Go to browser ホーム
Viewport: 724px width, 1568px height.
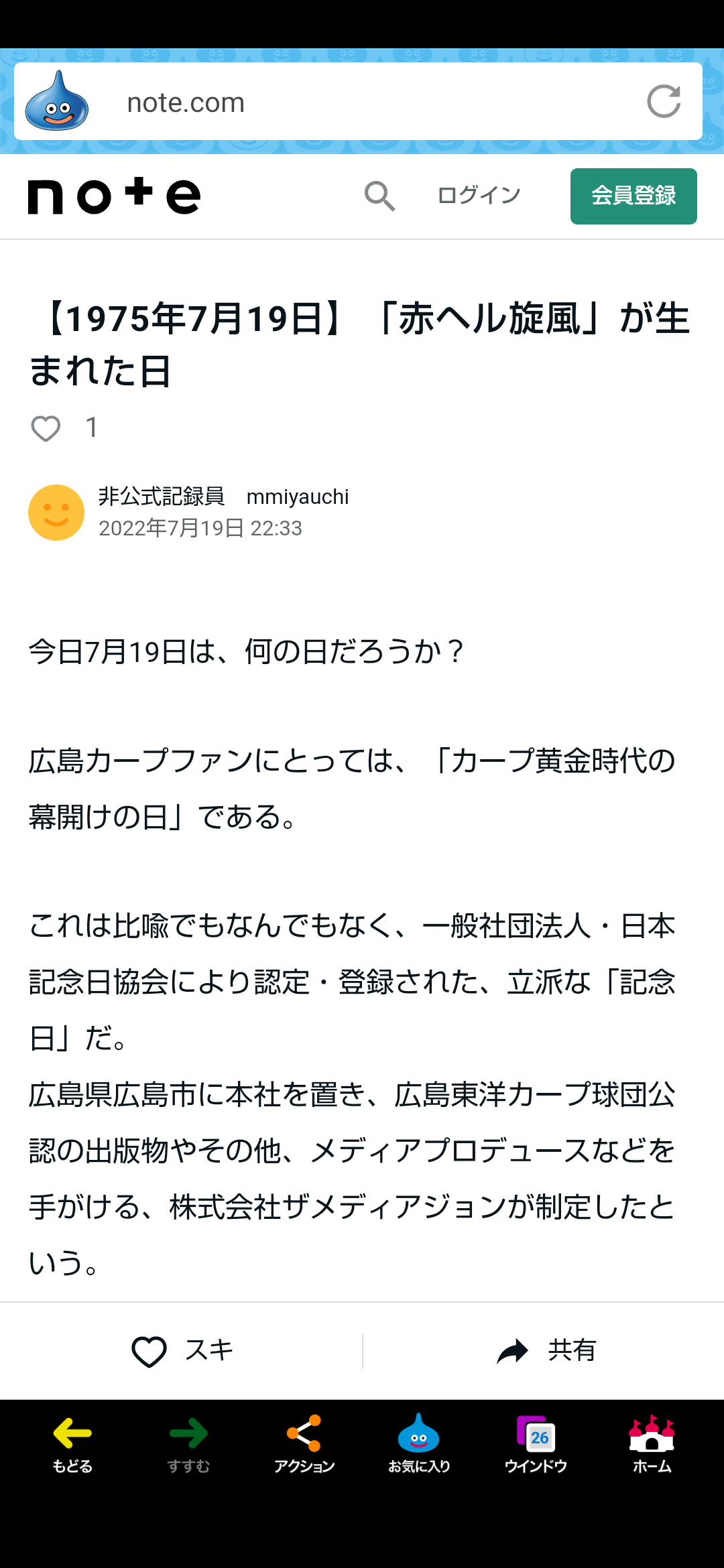pyautogui.click(x=652, y=1445)
